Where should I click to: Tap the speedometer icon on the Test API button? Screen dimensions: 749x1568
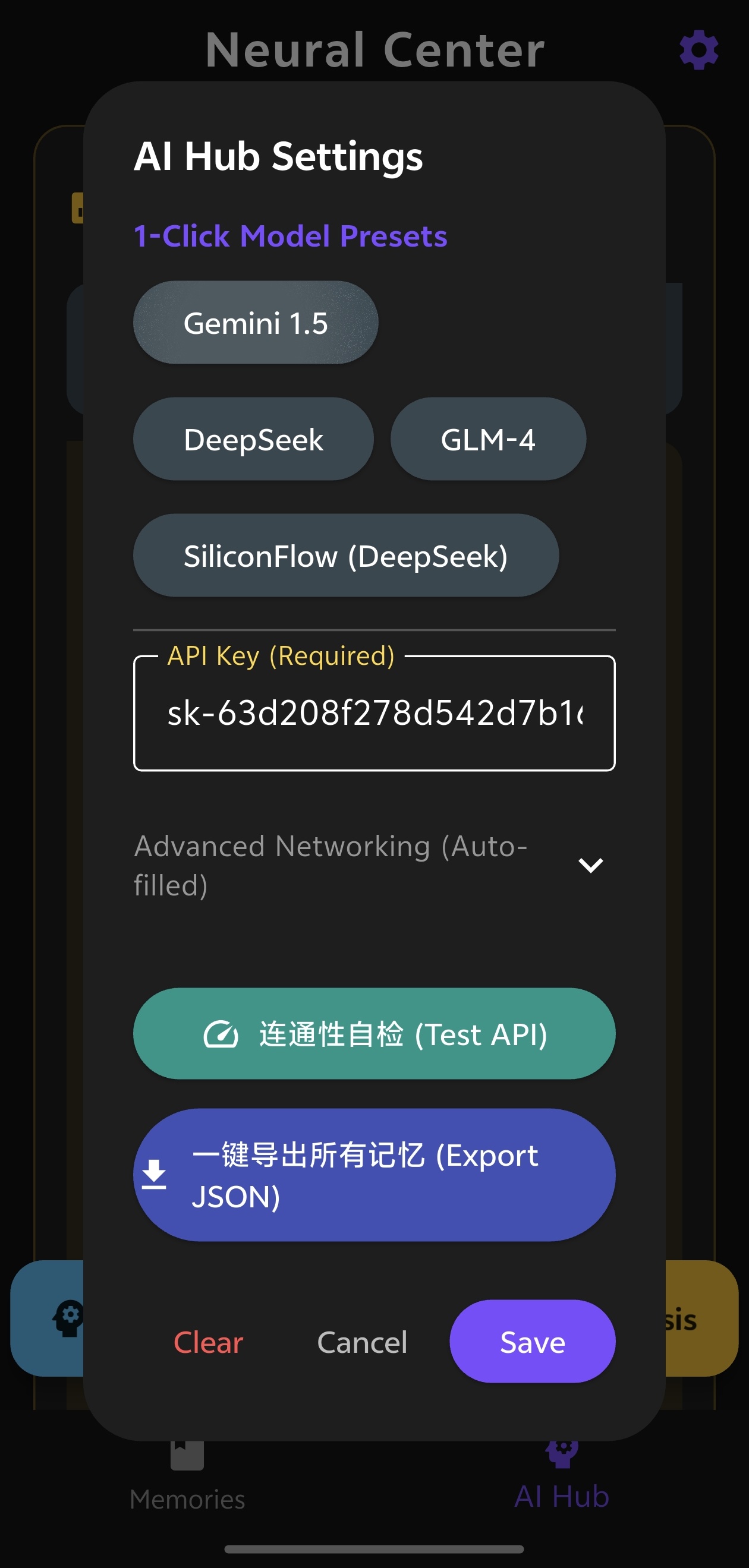[222, 1033]
